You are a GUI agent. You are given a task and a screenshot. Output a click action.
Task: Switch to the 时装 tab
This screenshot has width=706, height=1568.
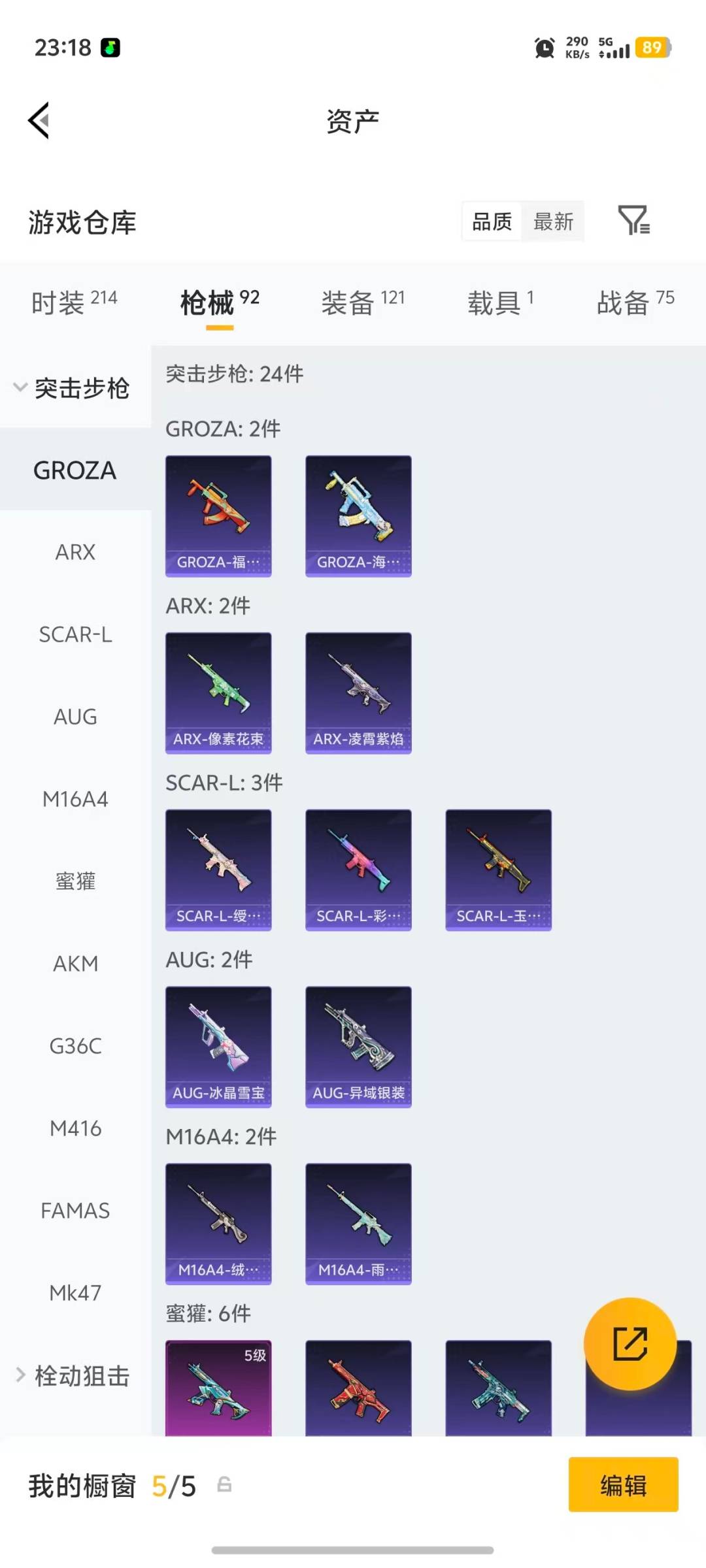click(x=74, y=302)
